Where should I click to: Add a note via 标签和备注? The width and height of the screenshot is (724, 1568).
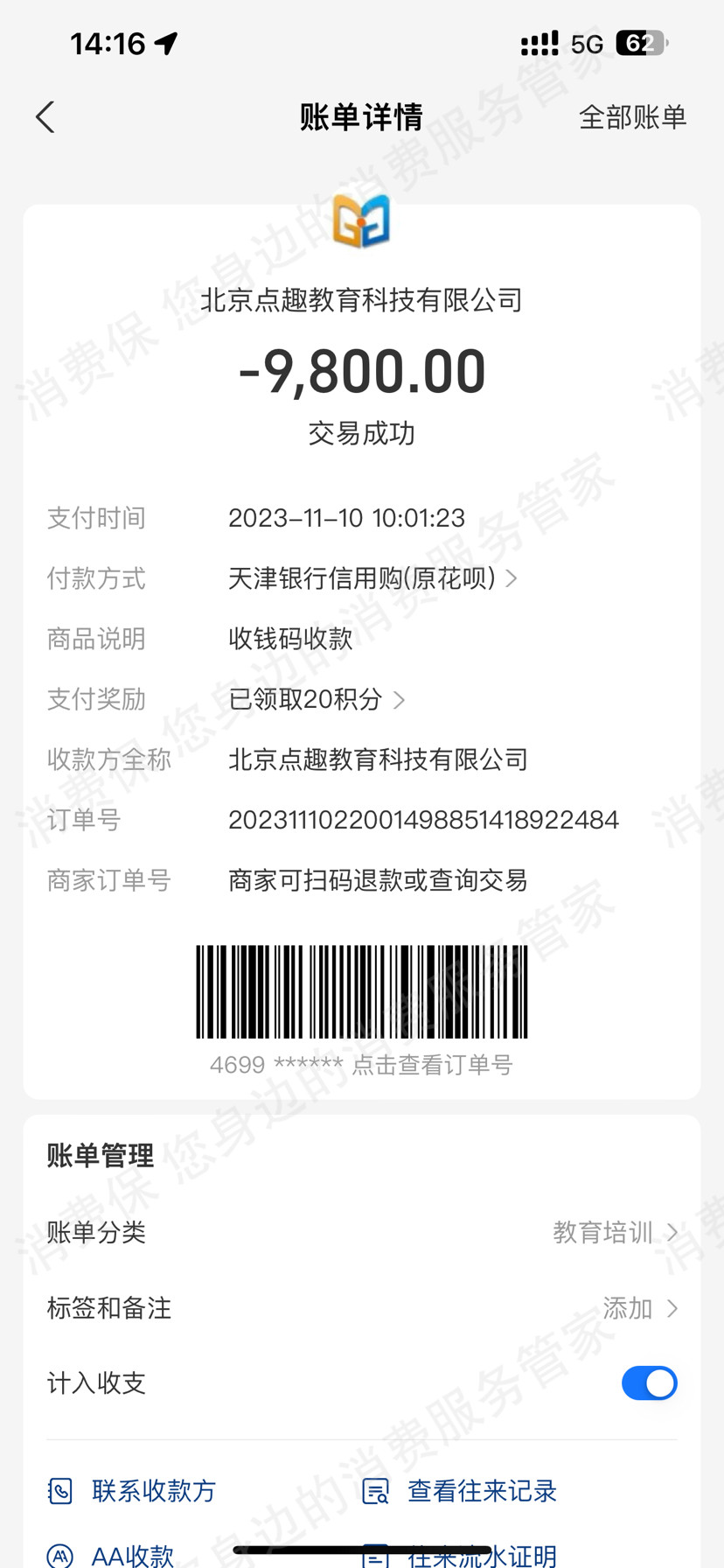click(x=639, y=1308)
